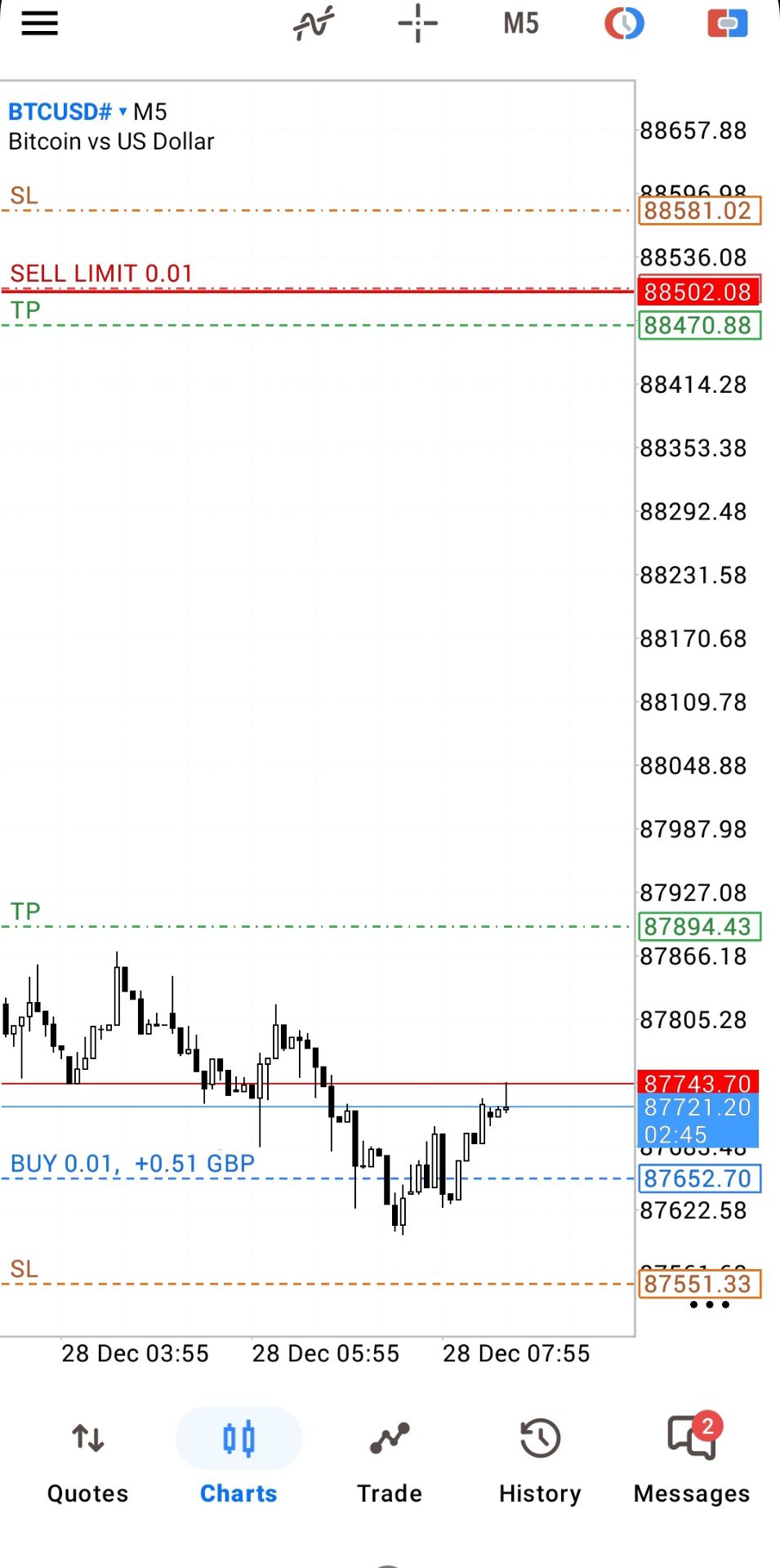Image resolution: width=780 pixels, height=1568 pixels.
Task: Open the indicators list
Action: click(x=314, y=24)
